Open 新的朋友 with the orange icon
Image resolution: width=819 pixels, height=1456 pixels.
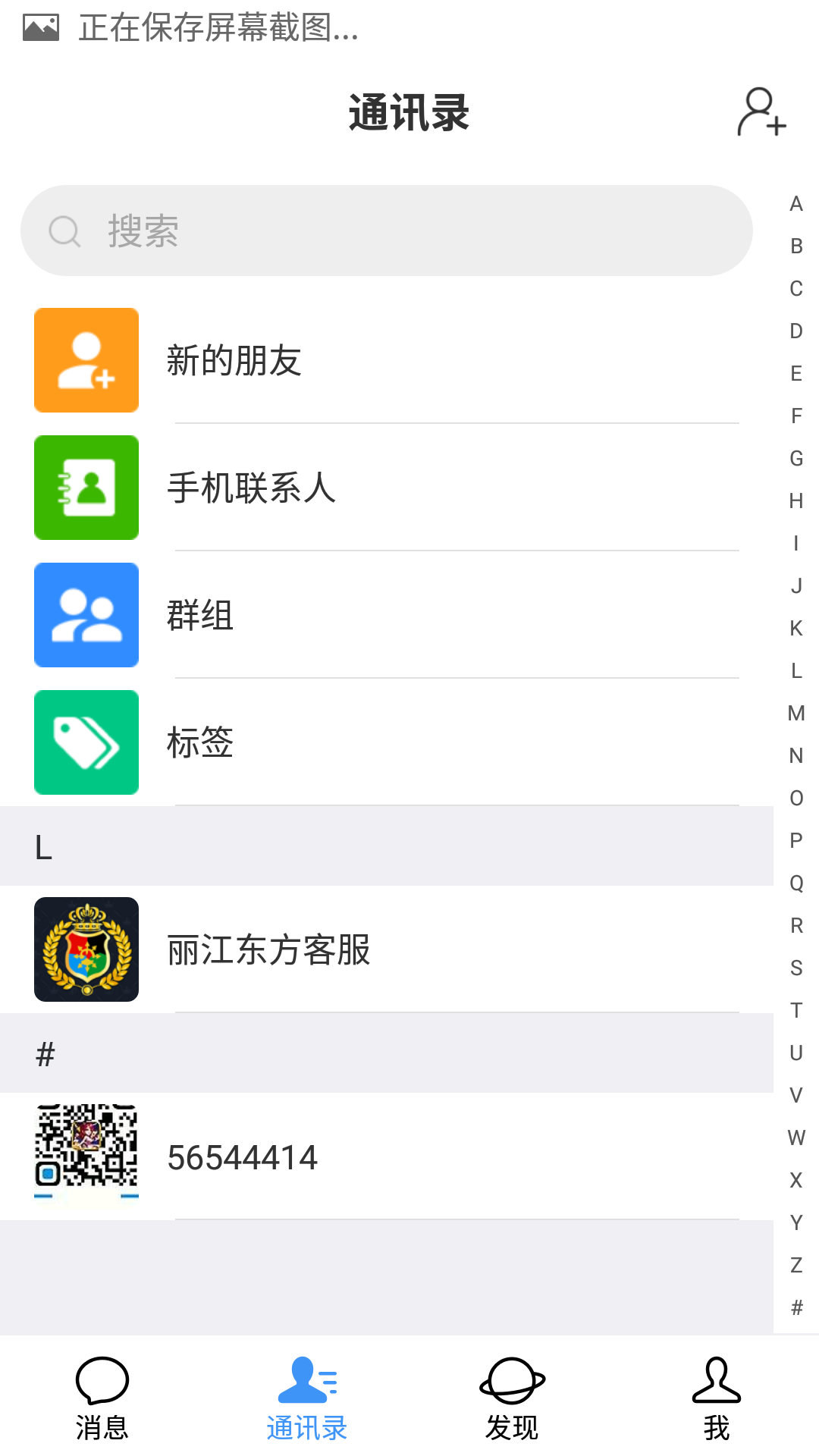click(x=86, y=359)
